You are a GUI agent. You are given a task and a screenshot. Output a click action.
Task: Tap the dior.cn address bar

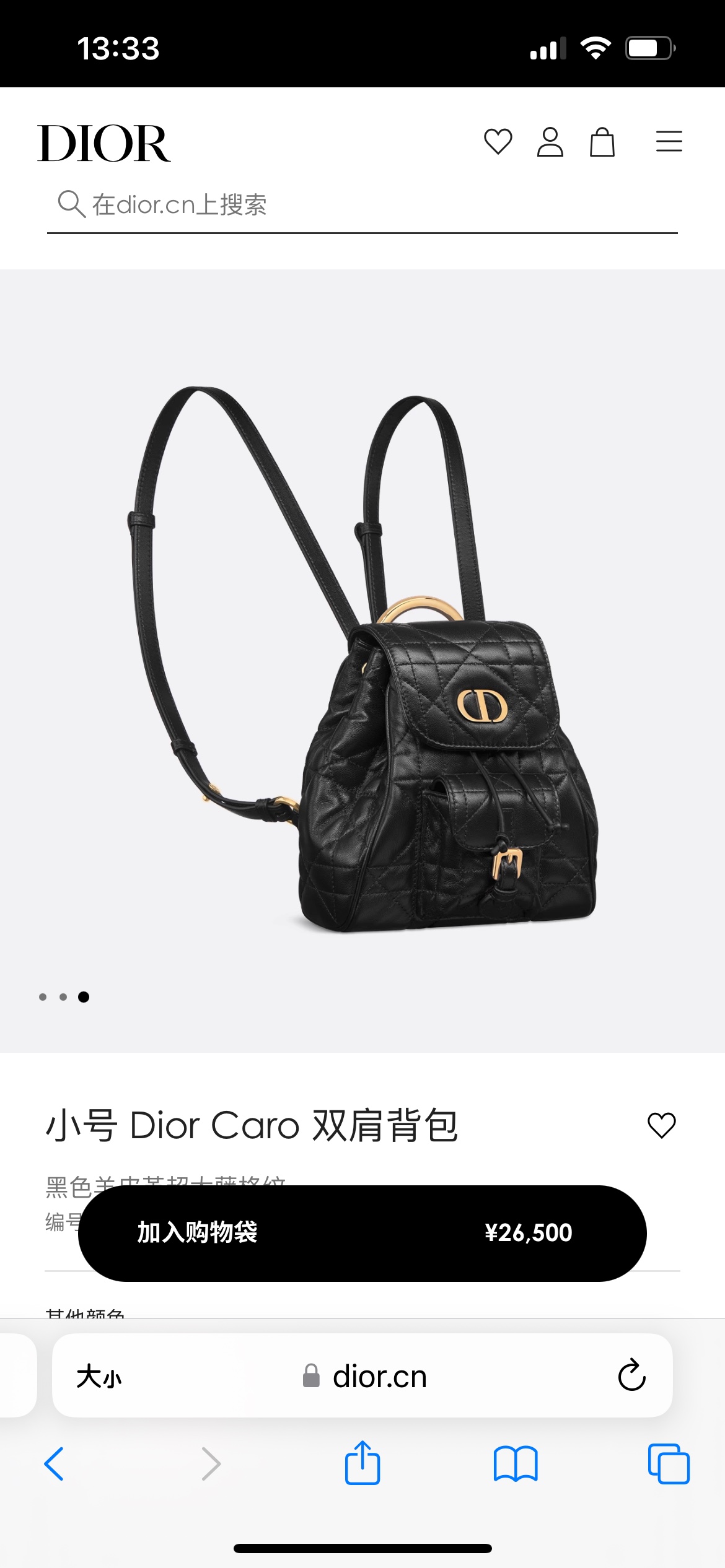[x=366, y=1377]
